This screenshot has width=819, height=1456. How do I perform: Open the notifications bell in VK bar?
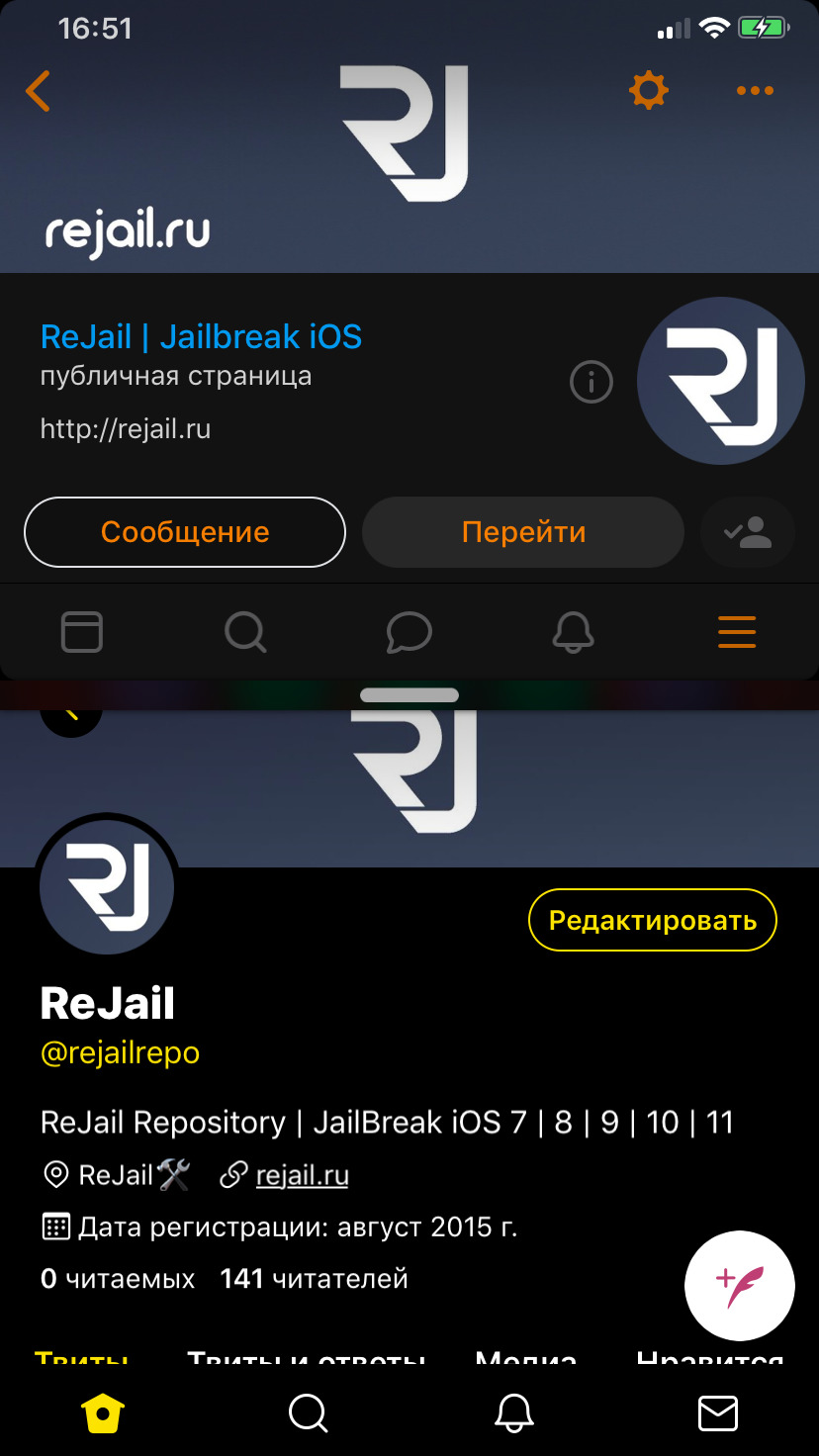point(573,632)
